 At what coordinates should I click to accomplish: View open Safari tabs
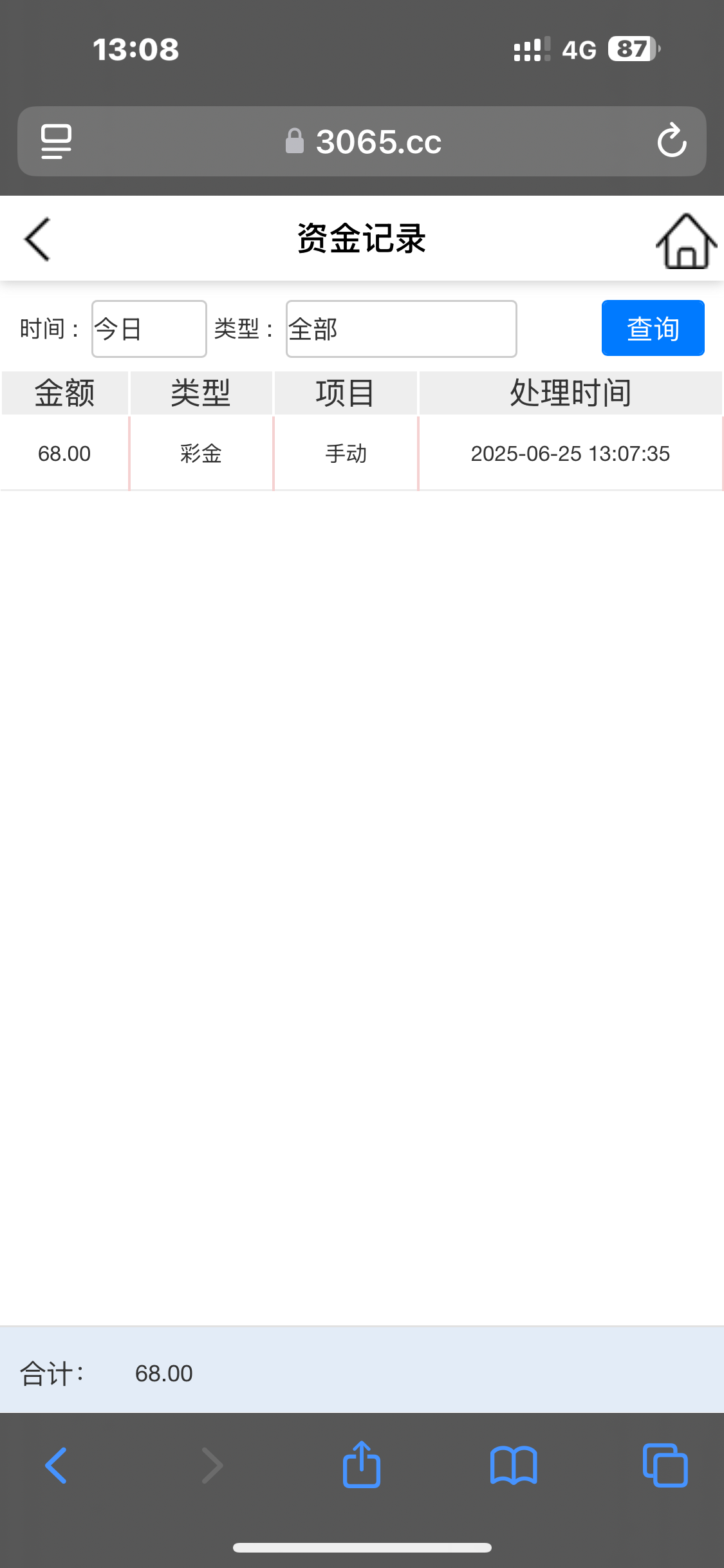665,1466
